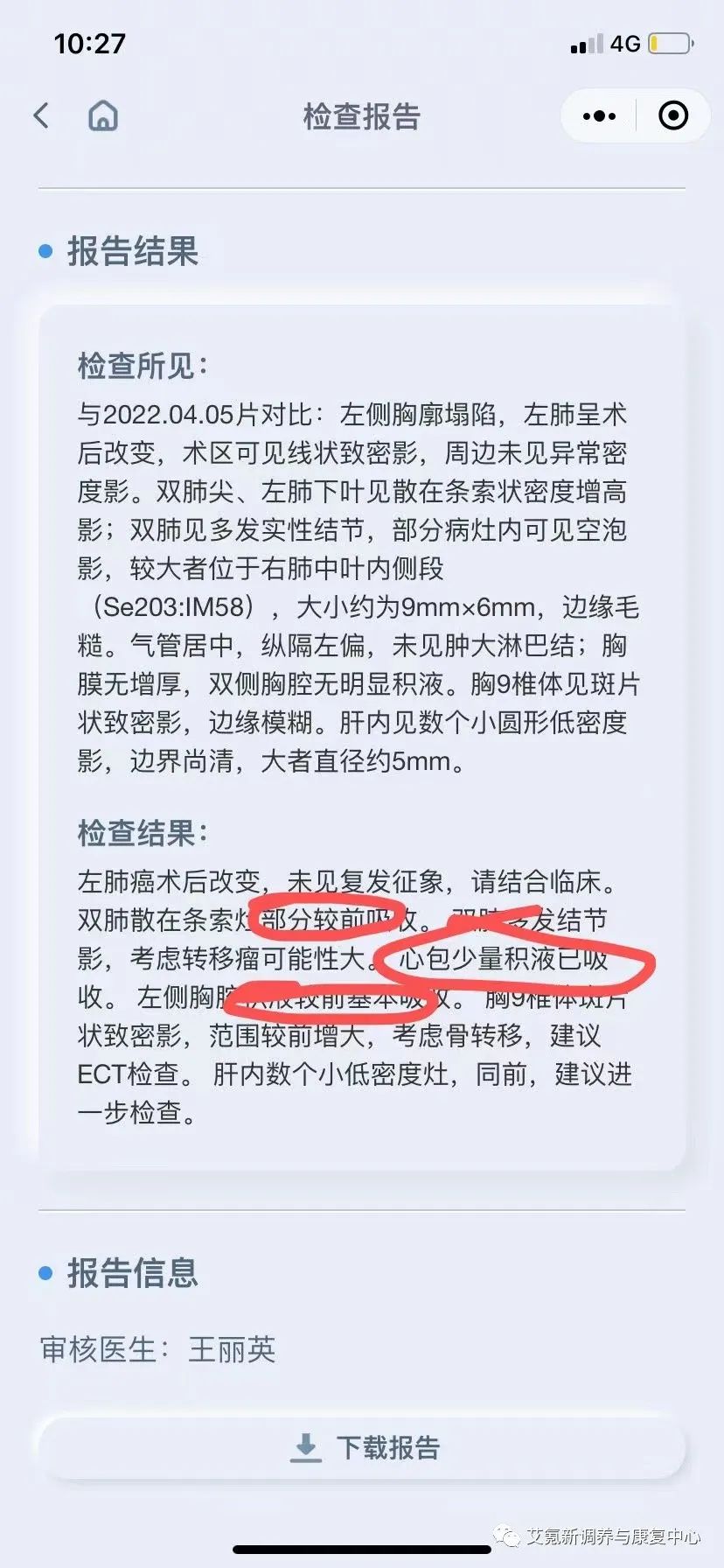Download the report with 下载报告

362,1447
